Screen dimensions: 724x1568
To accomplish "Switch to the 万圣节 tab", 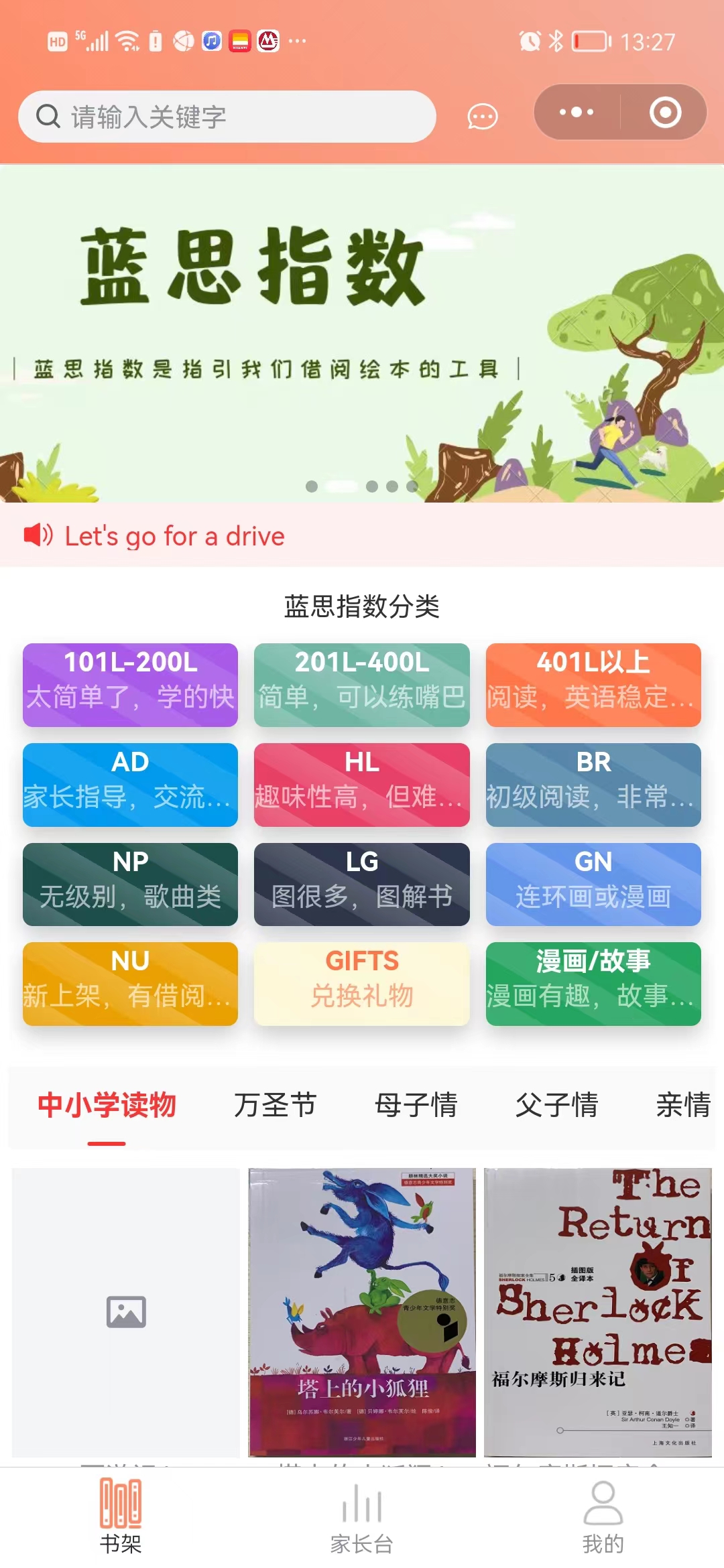I will pyautogui.click(x=275, y=1105).
